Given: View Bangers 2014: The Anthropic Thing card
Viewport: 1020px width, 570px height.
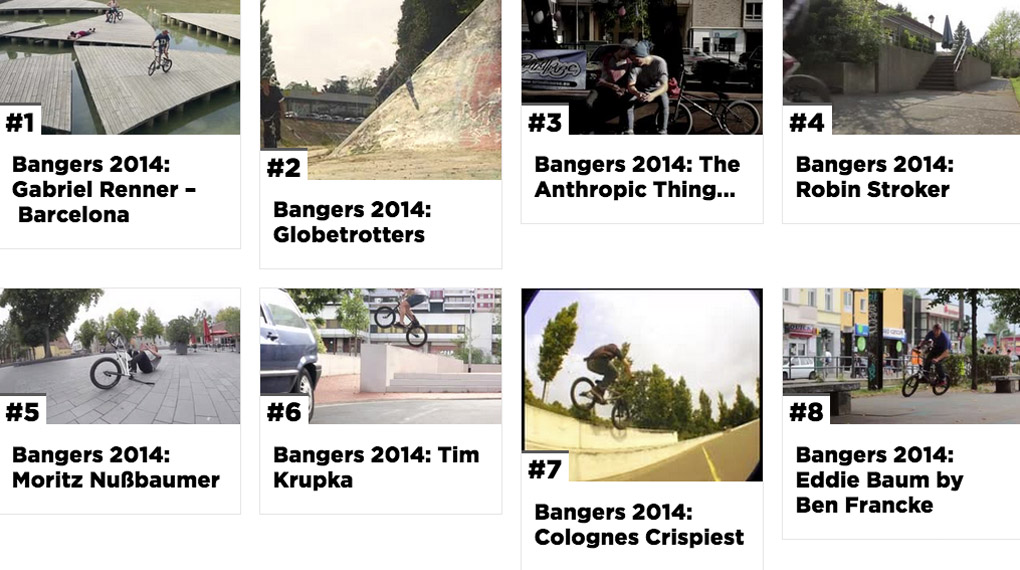Looking at the screenshot, I should (637, 177).
